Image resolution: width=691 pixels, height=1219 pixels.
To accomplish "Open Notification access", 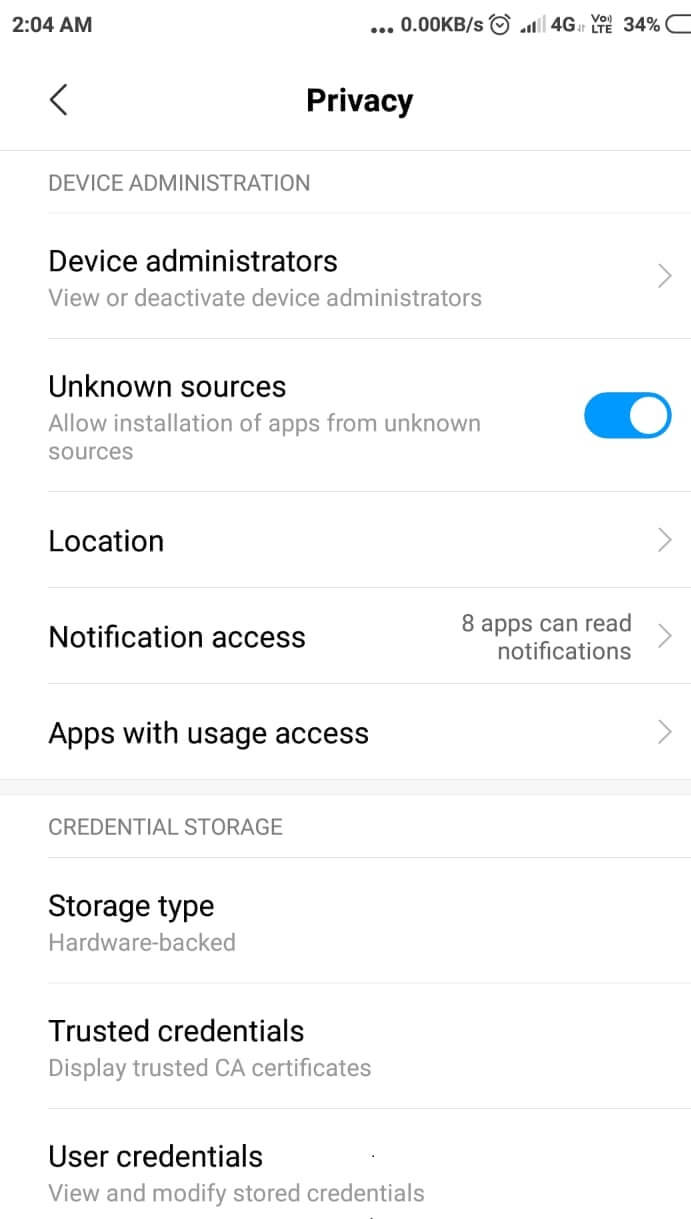I will (x=345, y=637).
